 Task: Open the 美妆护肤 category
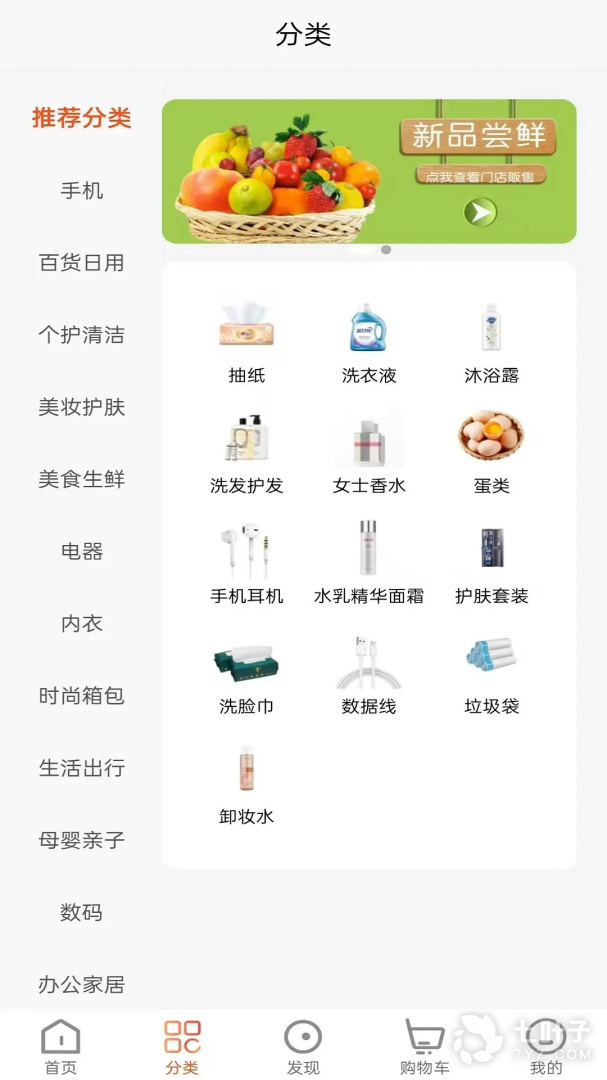[x=81, y=407]
